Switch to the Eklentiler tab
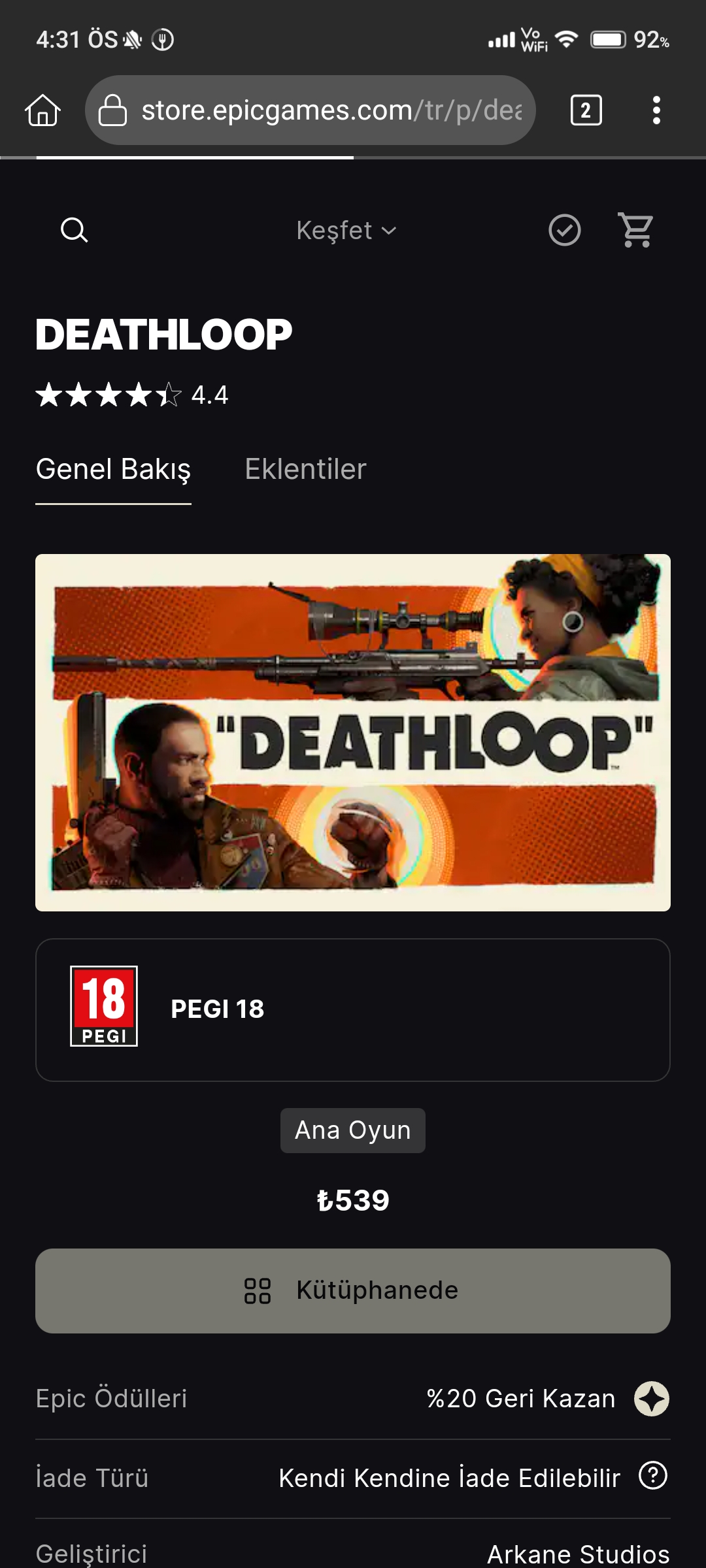The width and height of the screenshot is (706, 1568). 305,469
